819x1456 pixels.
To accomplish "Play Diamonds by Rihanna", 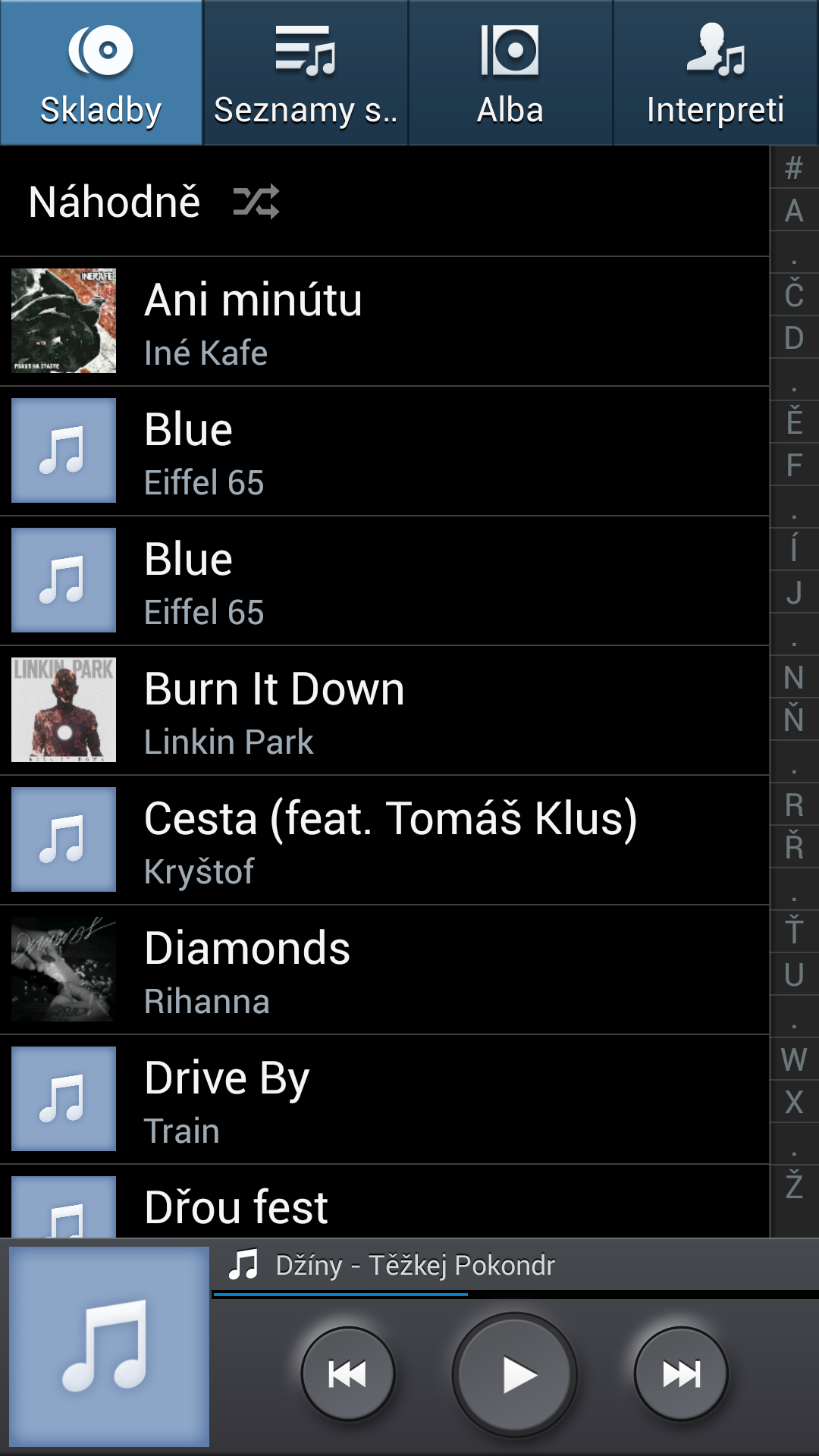I will (x=379, y=970).
